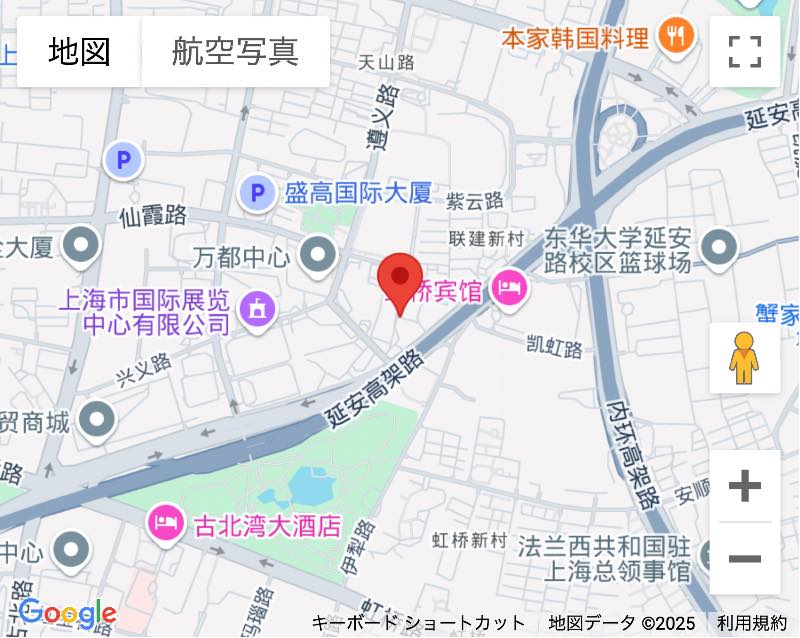Switch to 航空写真 satellite view

[235, 51]
